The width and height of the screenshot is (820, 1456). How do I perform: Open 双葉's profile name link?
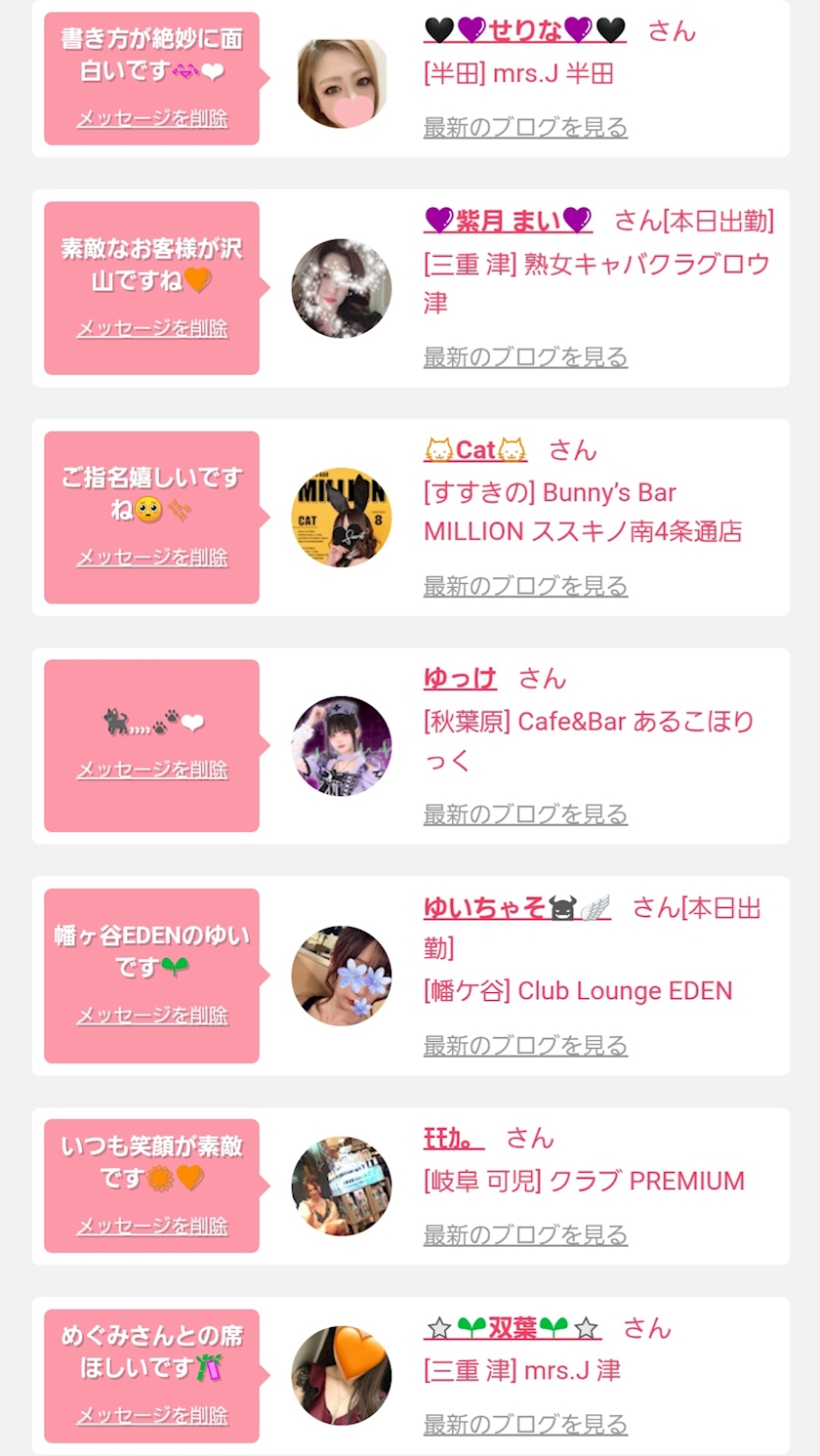pyautogui.click(x=512, y=1328)
